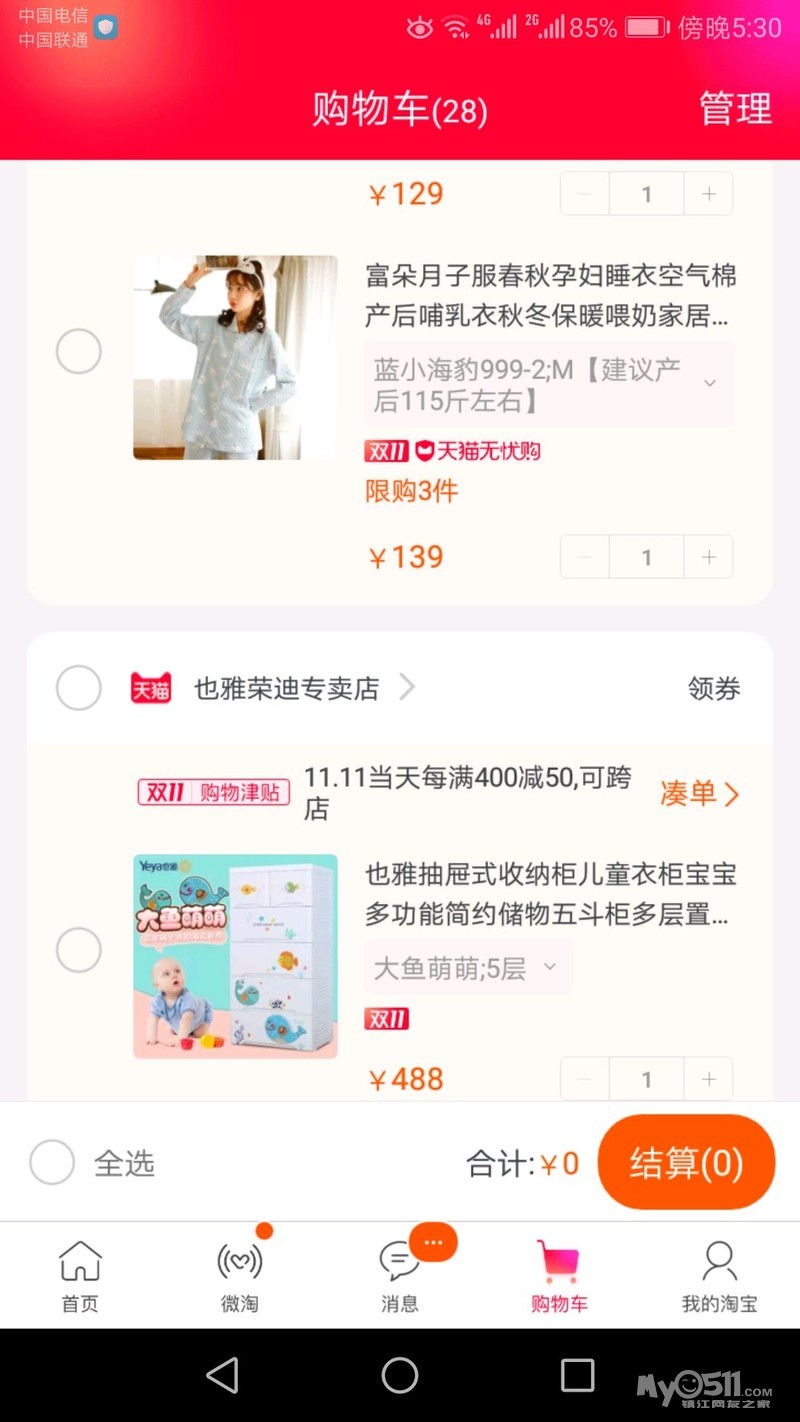Screen dimensions: 800x1422
Task: Select all items from 也雅荣迪专卖店
Action: (78, 688)
